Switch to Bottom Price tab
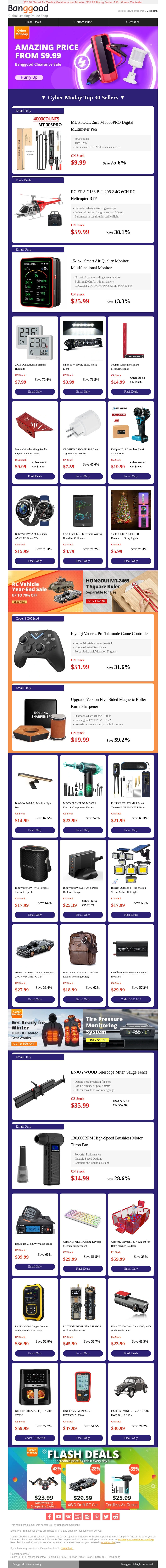 click(83, 22)
